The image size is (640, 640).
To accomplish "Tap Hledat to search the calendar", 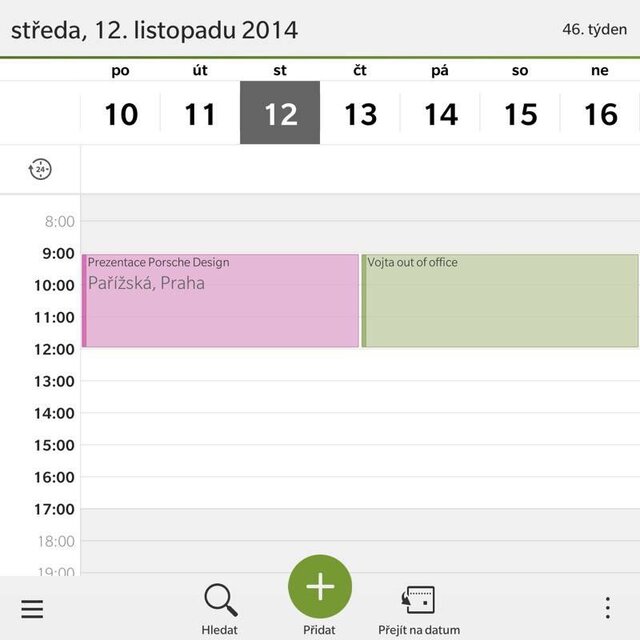I will click(220, 607).
